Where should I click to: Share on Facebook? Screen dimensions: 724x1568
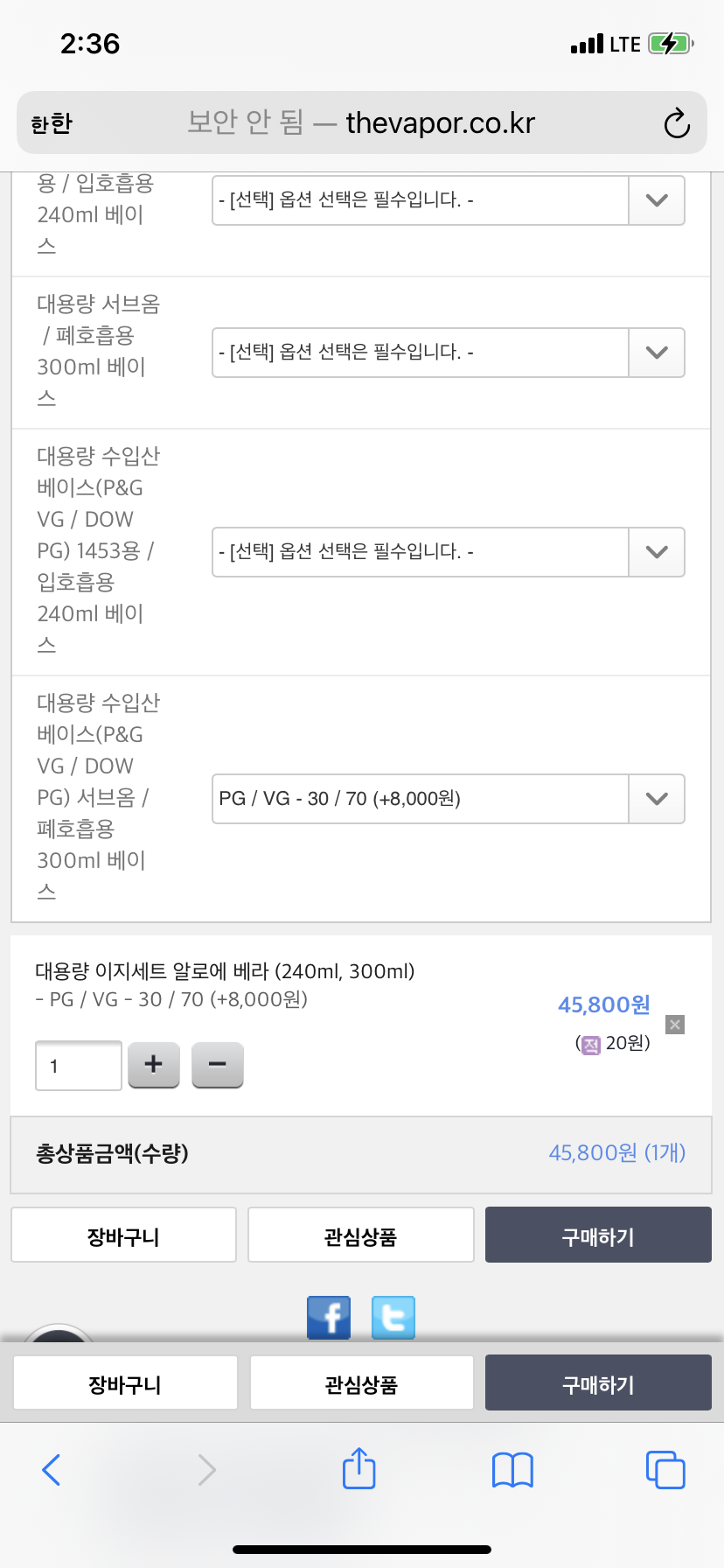pos(329,1318)
